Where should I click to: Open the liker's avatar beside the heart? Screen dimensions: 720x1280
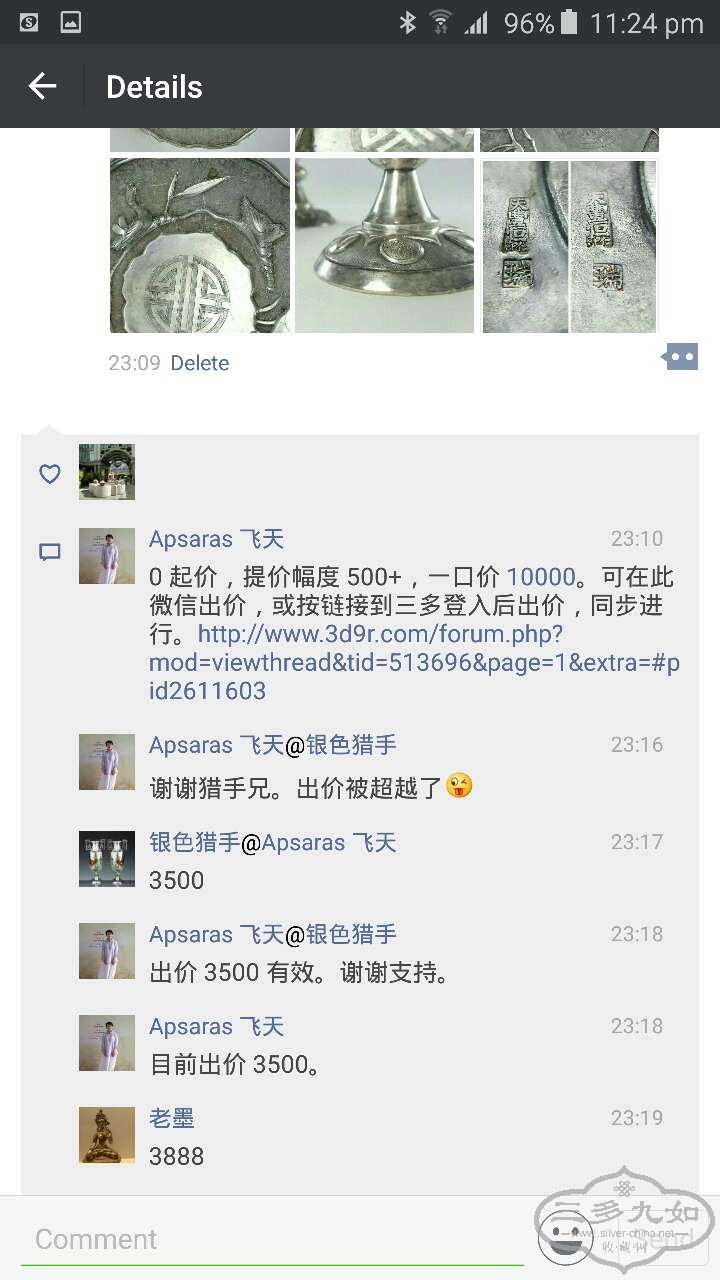[x=107, y=472]
